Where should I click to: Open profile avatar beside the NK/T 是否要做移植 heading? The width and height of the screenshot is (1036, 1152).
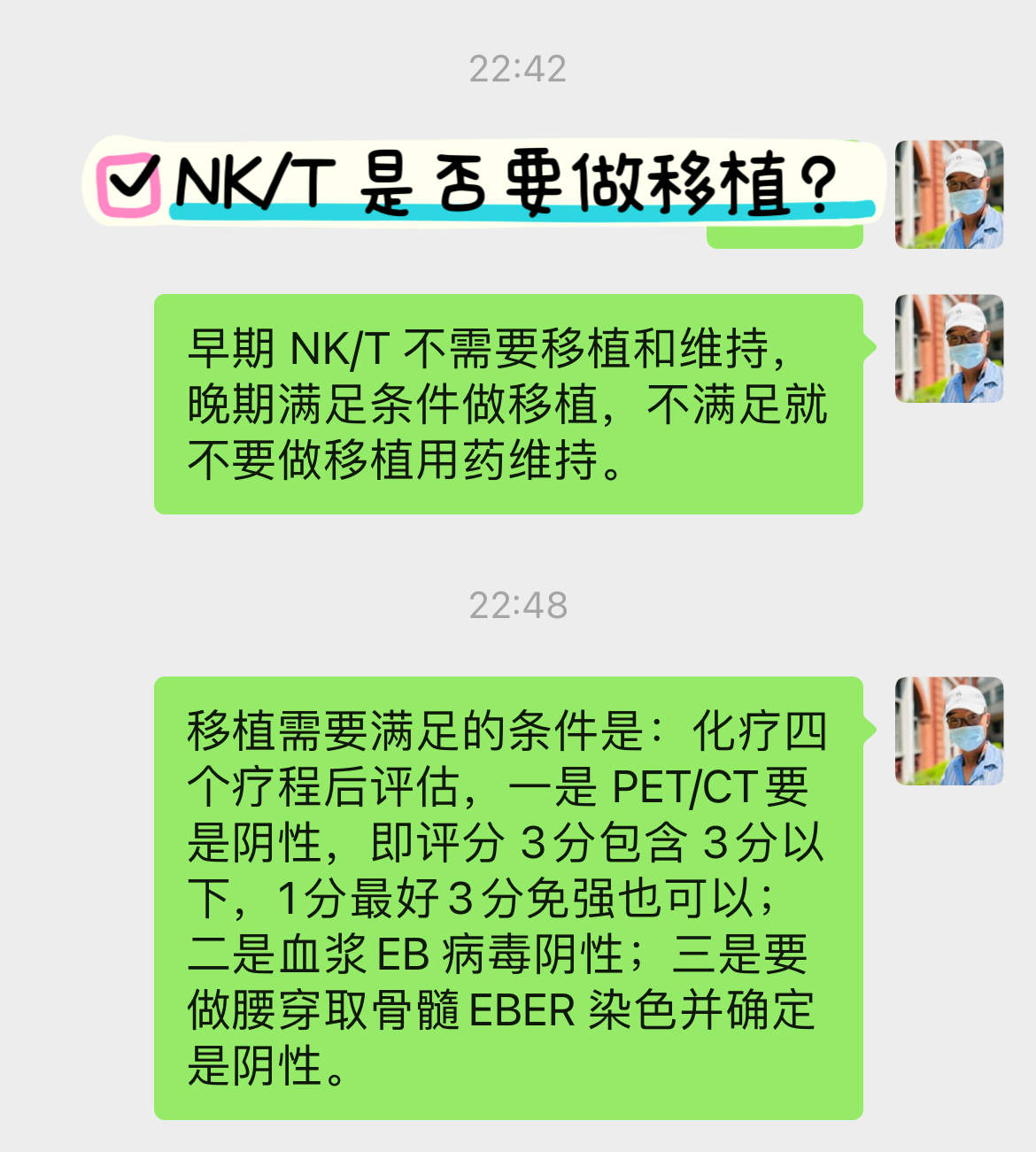[949, 195]
